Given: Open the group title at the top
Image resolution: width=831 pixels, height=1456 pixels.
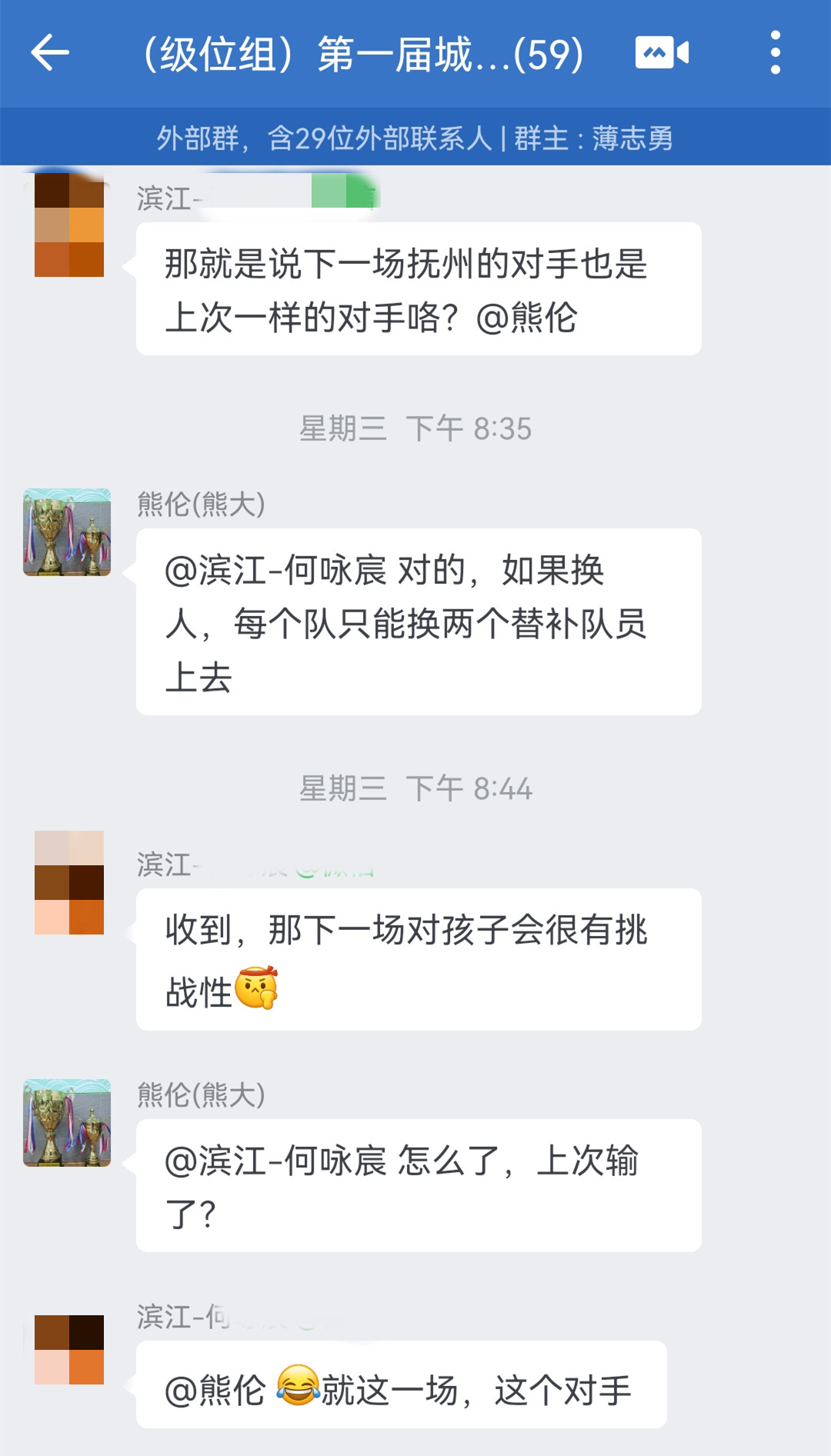Looking at the screenshot, I should pyautogui.click(x=363, y=55).
